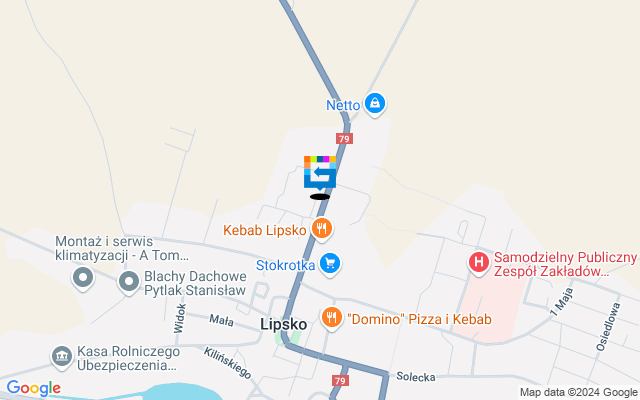Viewport: 640px width, 400px height.
Task: Select the Stokrotka store marker
Action: coord(331,264)
